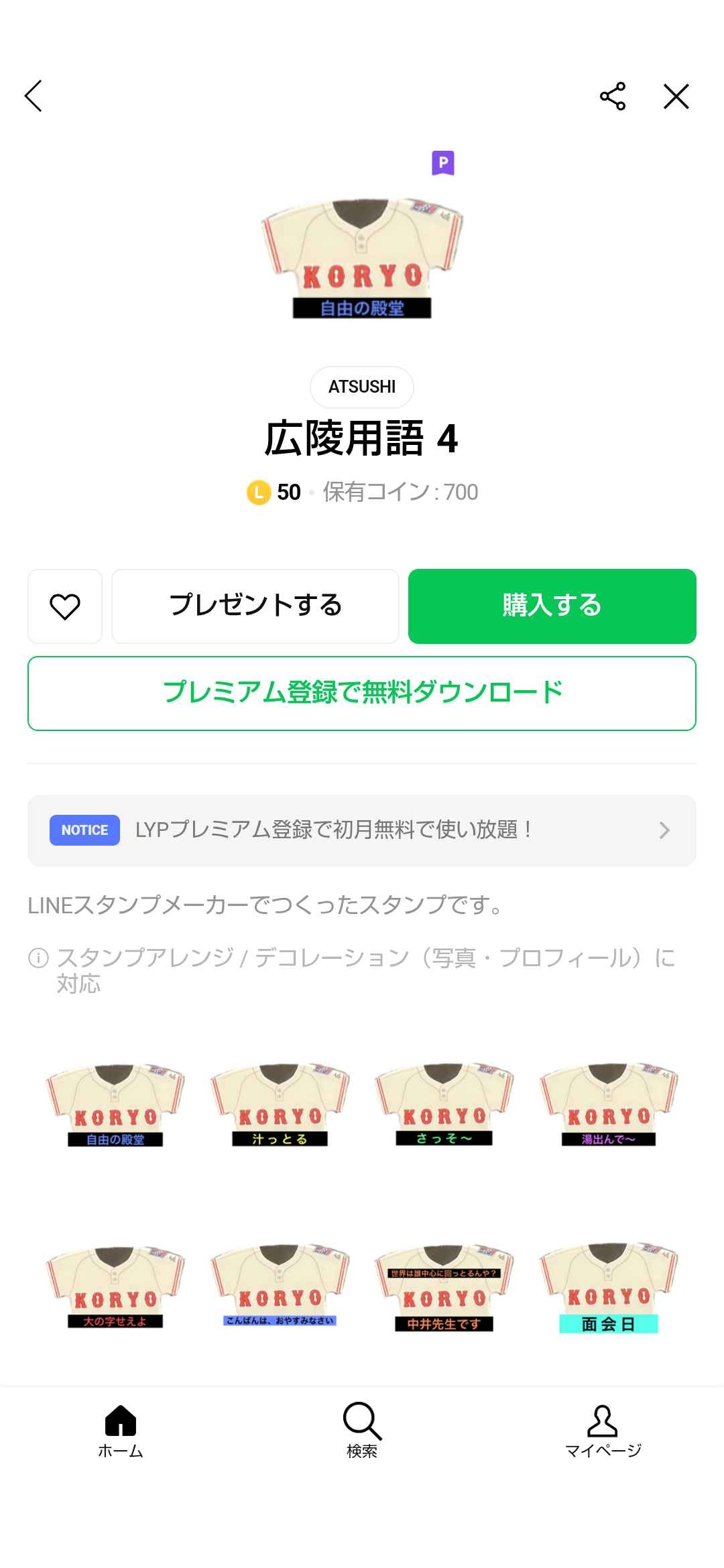Preview the 湯出んで〜 sticker

pyautogui.click(x=608, y=1104)
